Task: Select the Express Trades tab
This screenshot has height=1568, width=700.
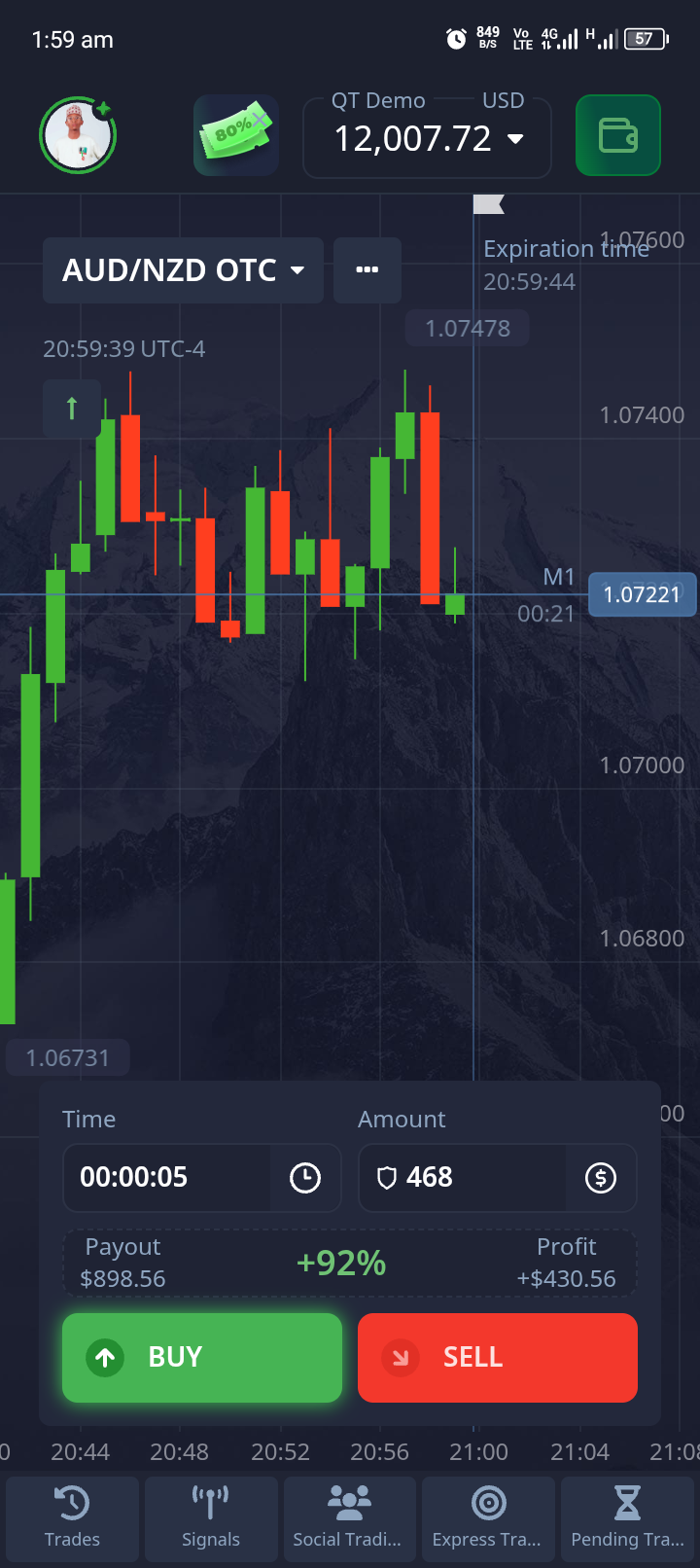Action: click(x=488, y=1518)
